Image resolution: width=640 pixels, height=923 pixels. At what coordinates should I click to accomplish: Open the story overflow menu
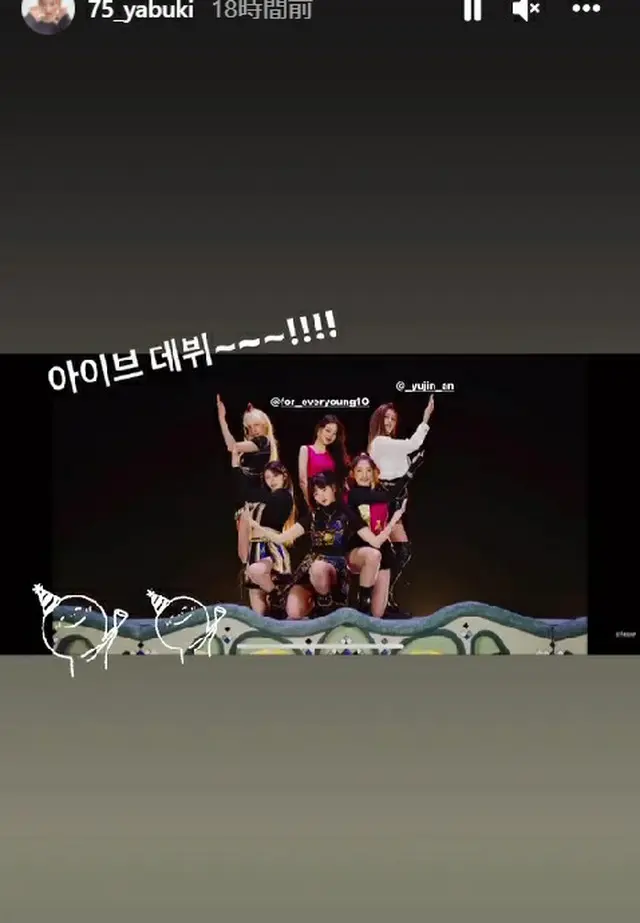(586, 10)
